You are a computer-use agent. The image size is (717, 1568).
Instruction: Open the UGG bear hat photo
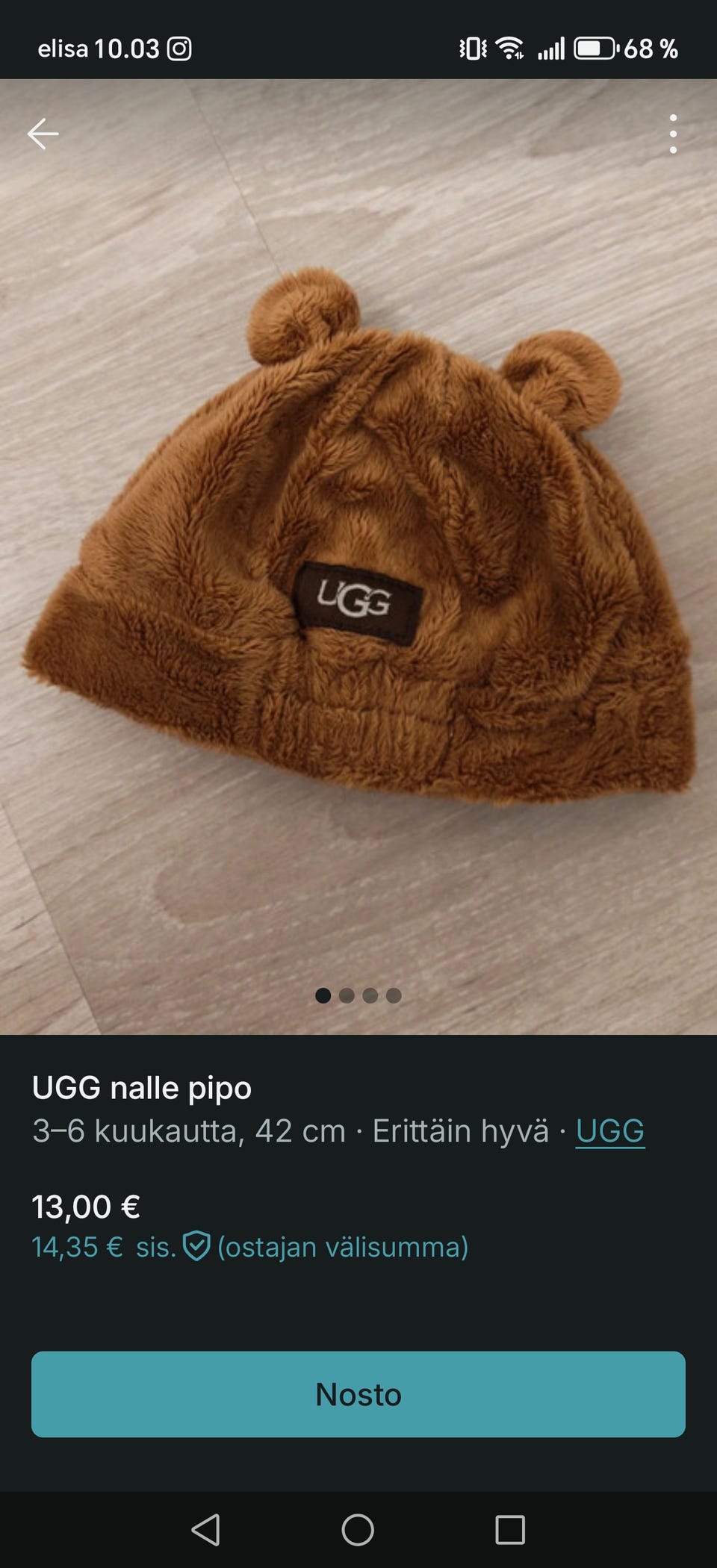point(358,553)
